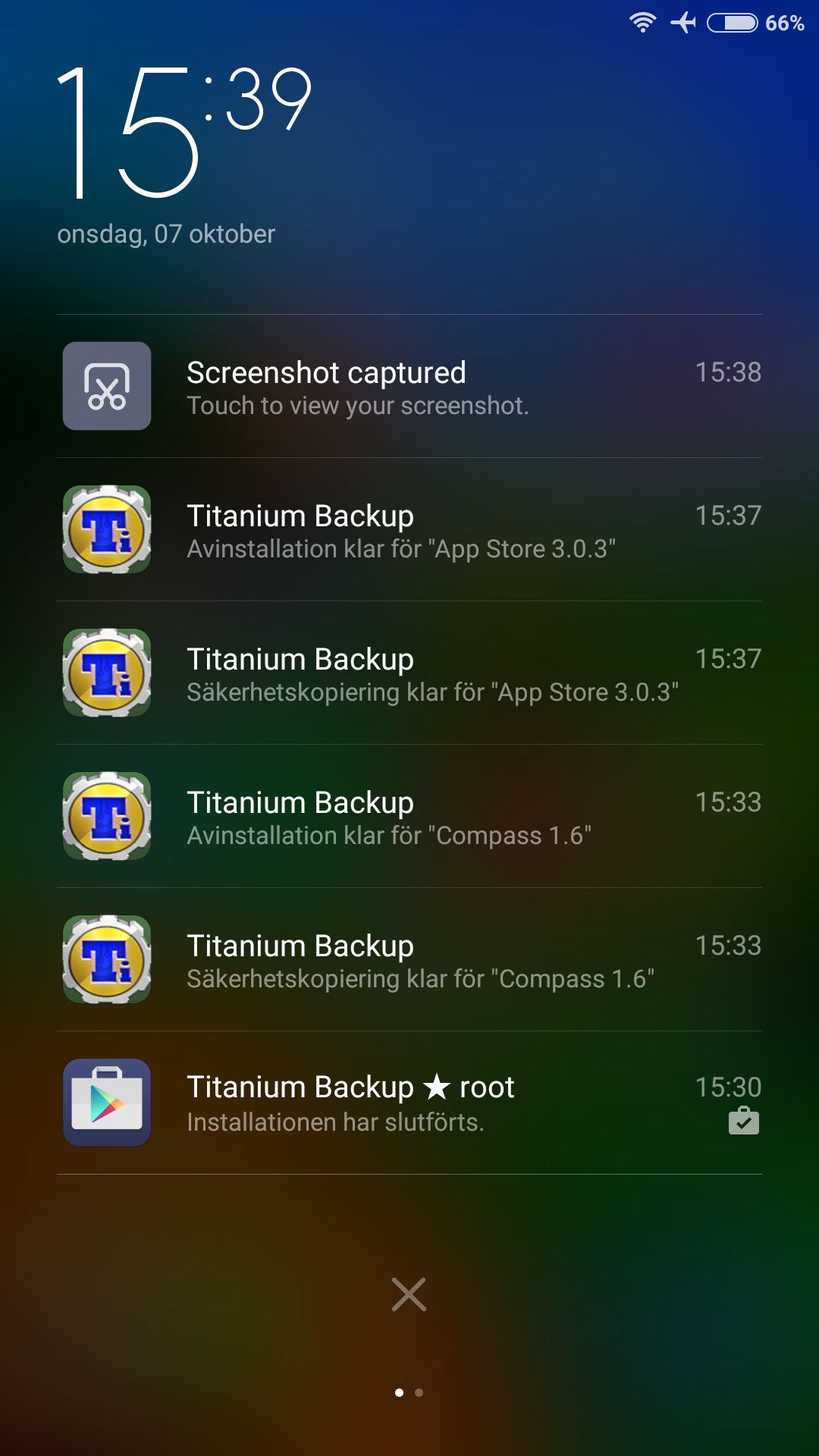The height and width of the screenshot is (1456, 819).
Task: Open the Säkerhetskopiering klar App Store 3.0.3 notification
Action: coord(409,673)
